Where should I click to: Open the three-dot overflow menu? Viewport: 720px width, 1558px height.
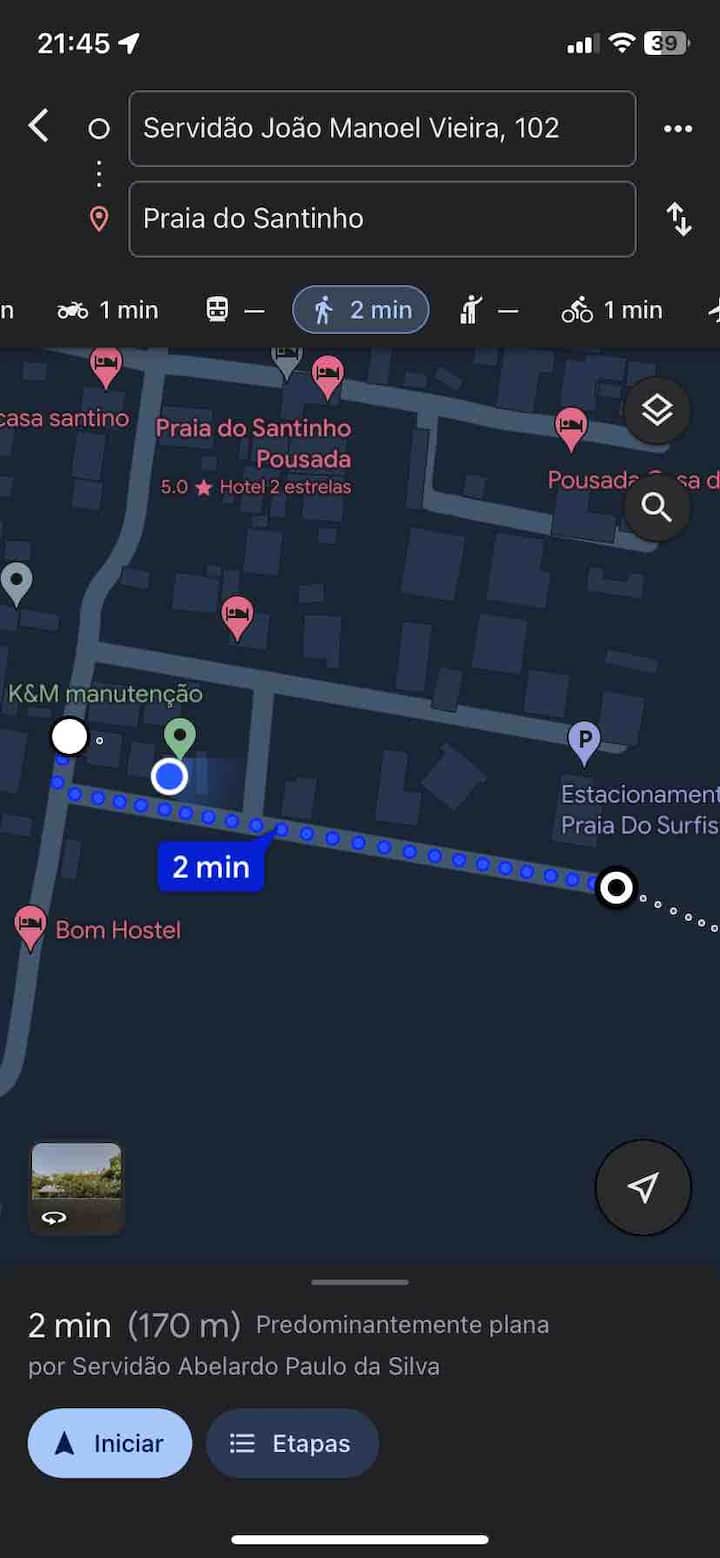(678, 128)
